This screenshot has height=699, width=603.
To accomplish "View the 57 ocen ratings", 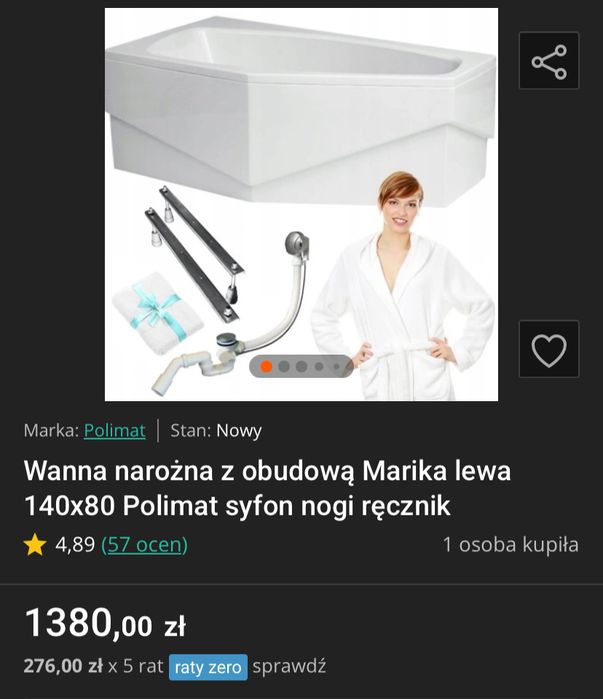I will point(144,545).
